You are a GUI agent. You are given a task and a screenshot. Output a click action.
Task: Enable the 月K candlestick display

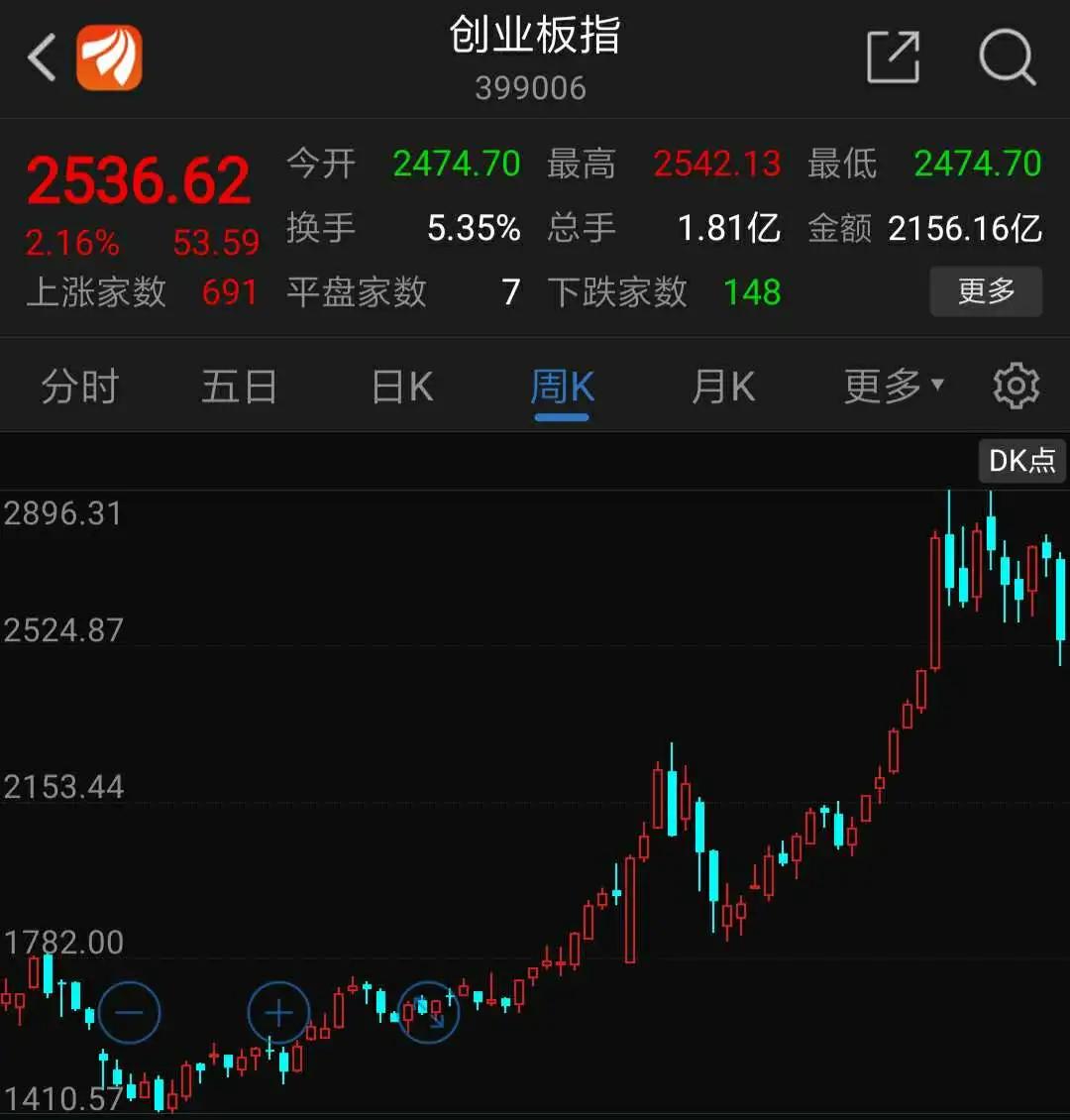point(722,387)
